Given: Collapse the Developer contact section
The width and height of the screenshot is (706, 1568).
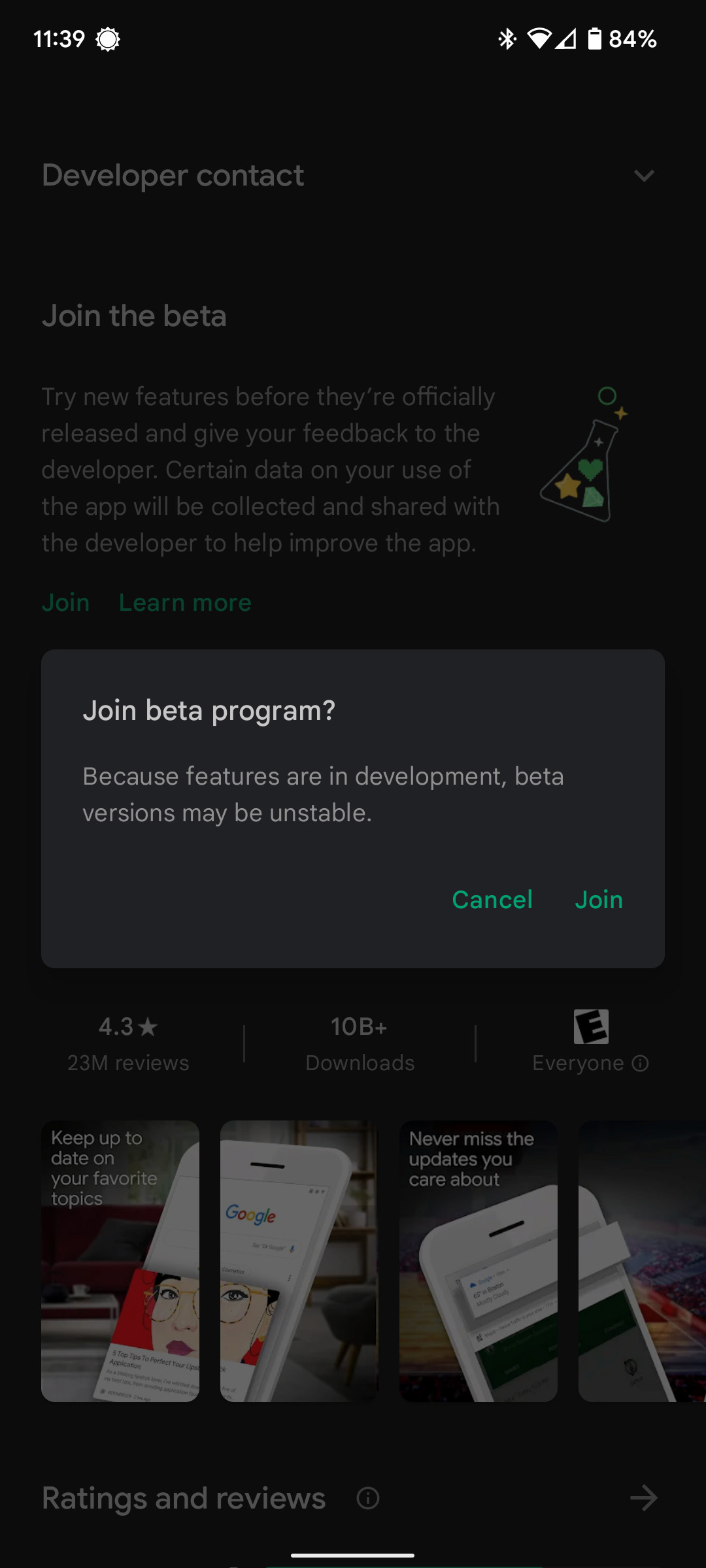Looking at the screenshot, I should (x=645, y=176).
